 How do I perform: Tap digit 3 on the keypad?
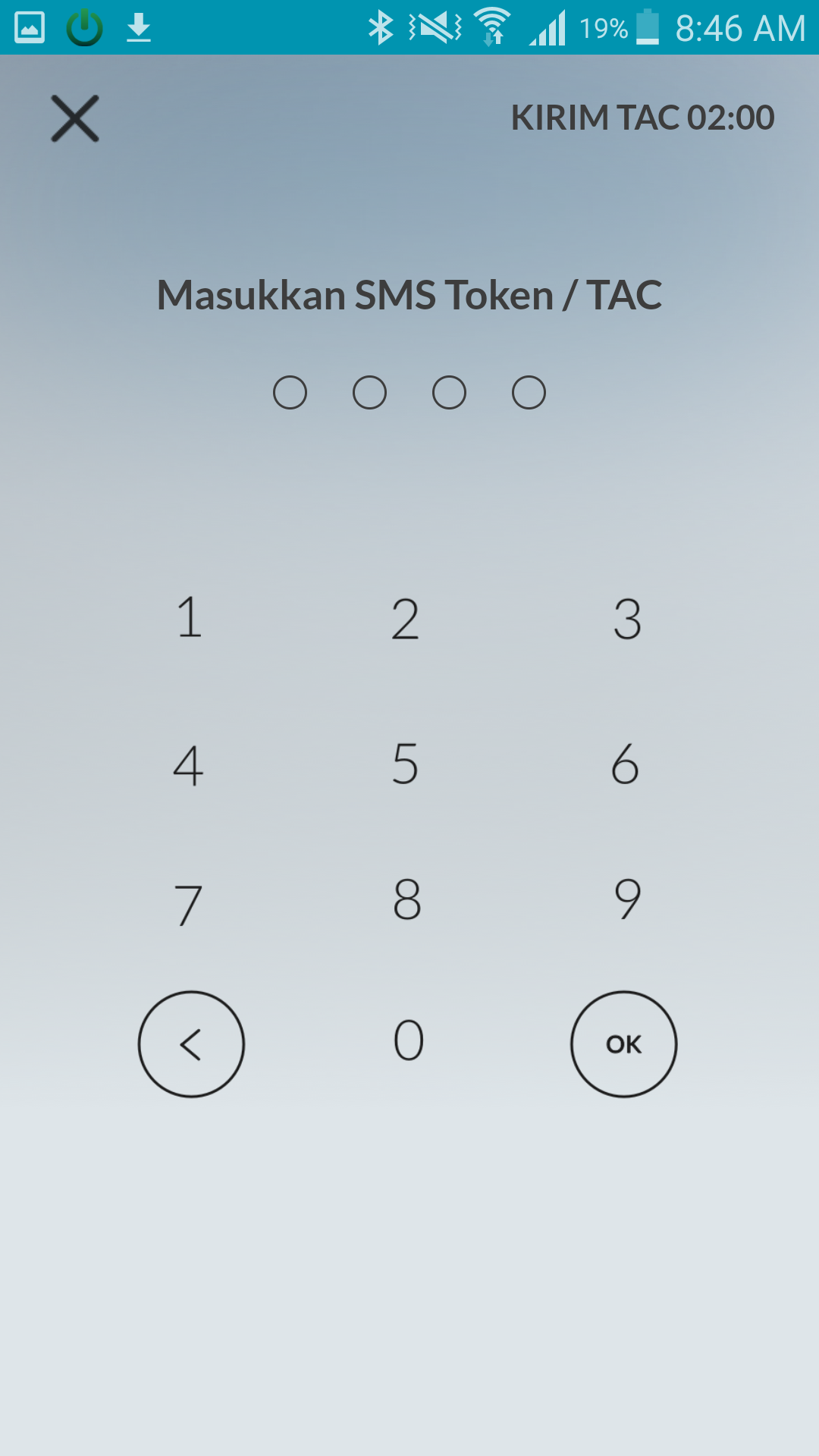coord(626,620)
